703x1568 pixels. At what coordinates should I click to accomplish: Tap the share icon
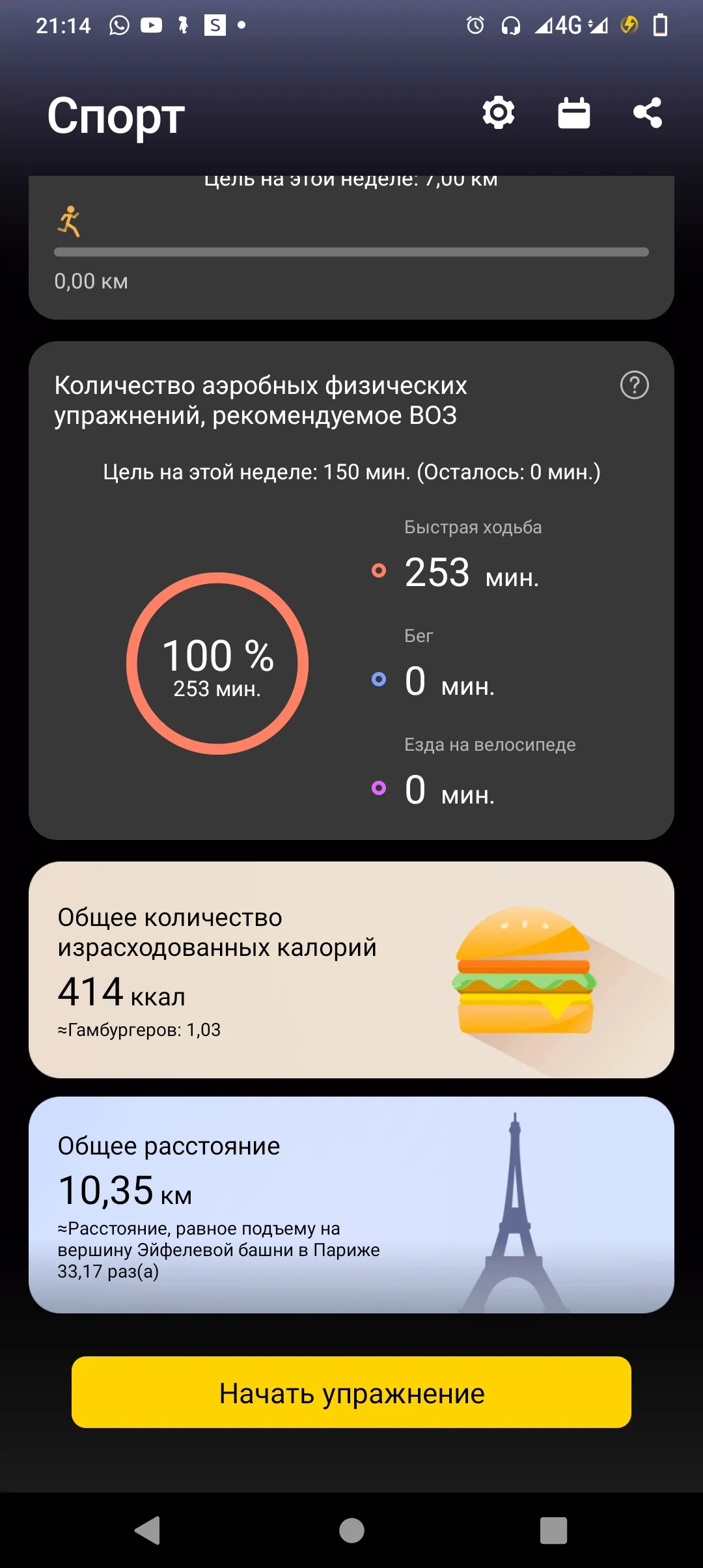pyautogui.click(x=648, y=113)
